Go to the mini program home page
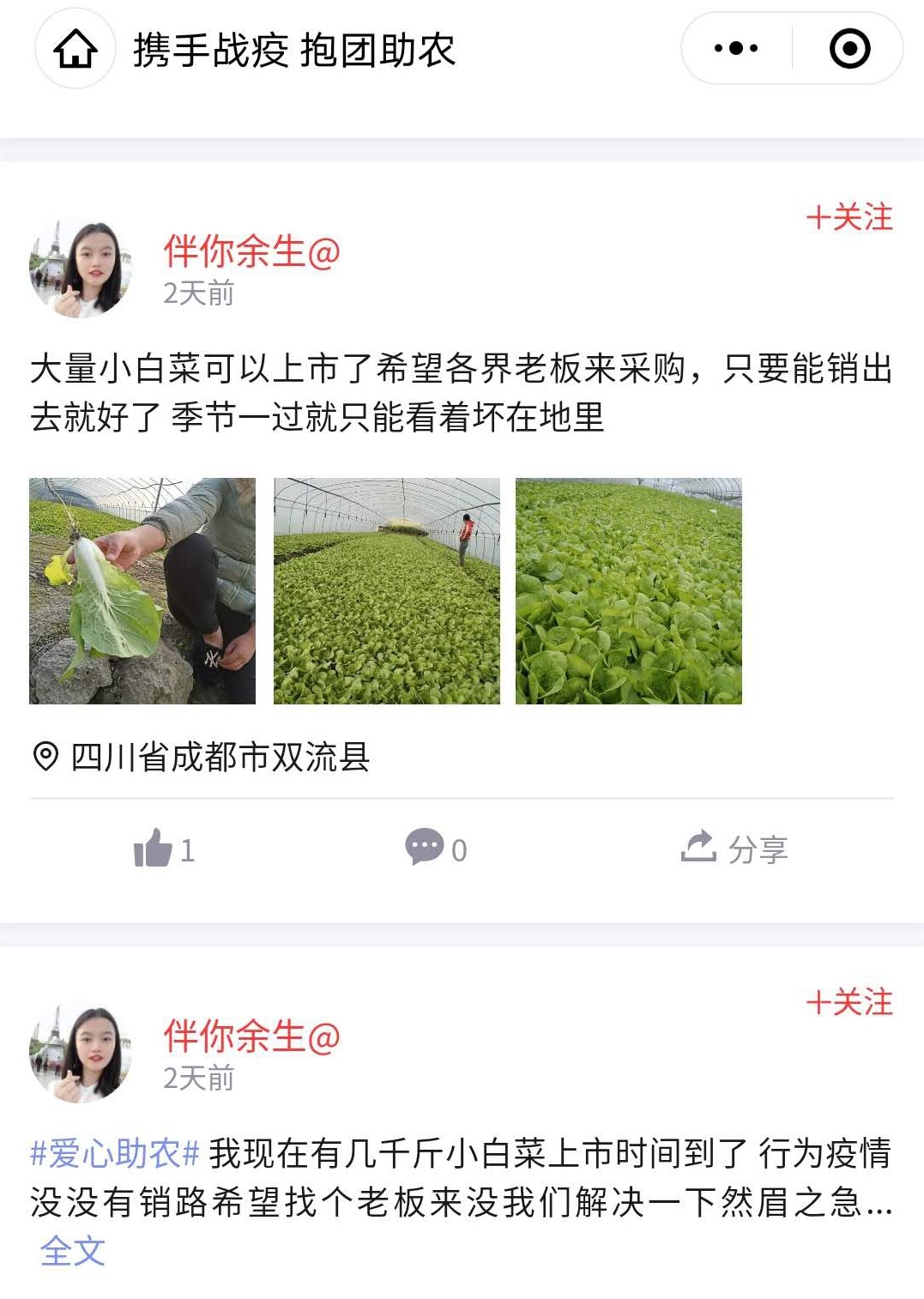924x1299 pixels. point(75,49)
